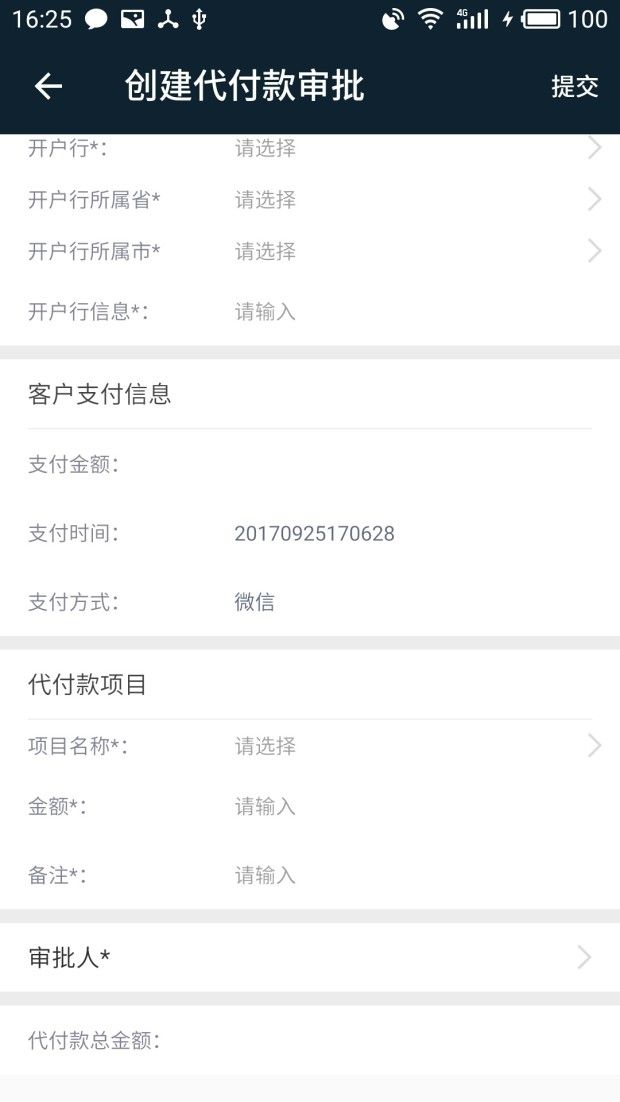
Task: Enter 开户行信息 in the input field
Action: coord(413,311)
